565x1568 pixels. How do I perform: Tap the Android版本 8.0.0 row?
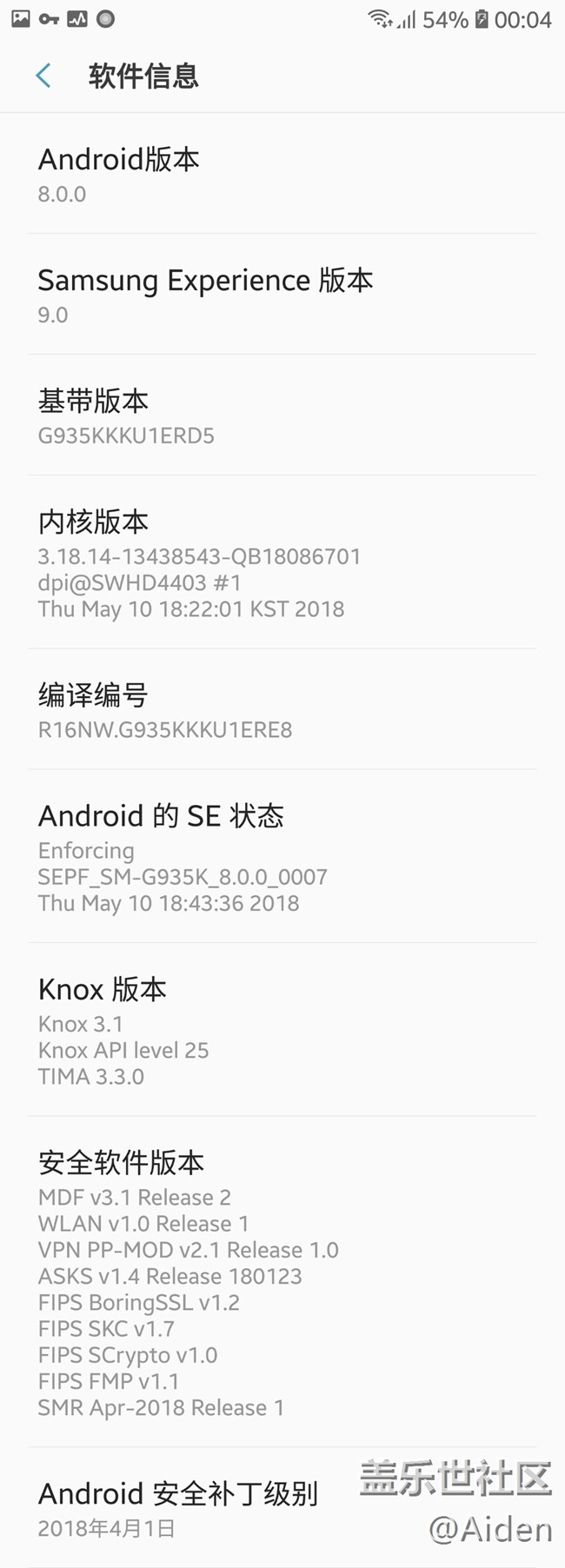pos(282,174)
